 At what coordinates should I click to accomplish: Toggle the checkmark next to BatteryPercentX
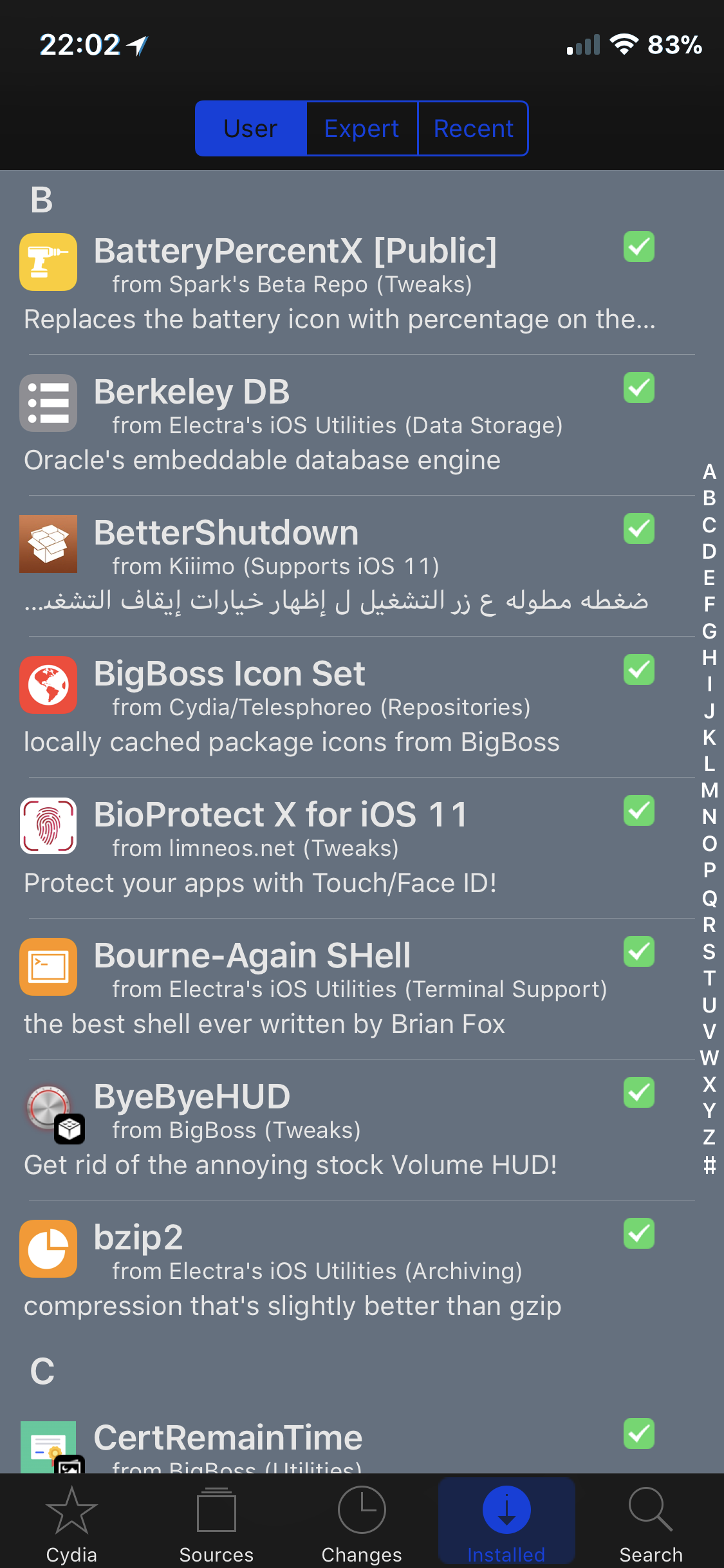pyautogui.click(x=638, y=247)
